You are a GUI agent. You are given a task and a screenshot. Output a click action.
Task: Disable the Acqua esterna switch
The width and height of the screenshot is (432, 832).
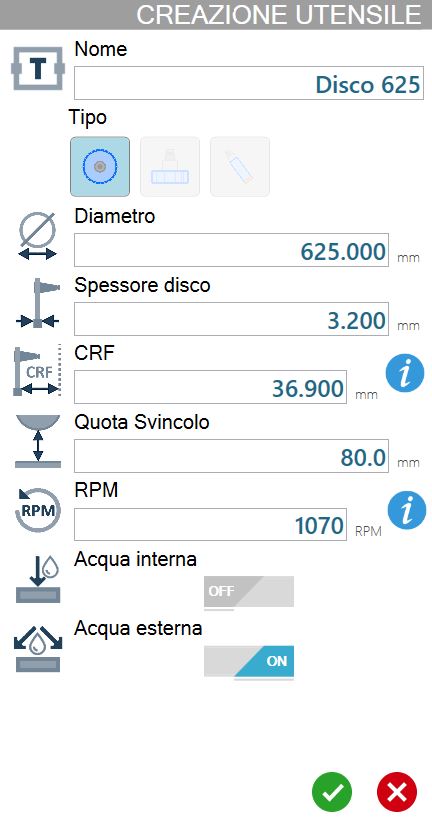coord(249,661)
